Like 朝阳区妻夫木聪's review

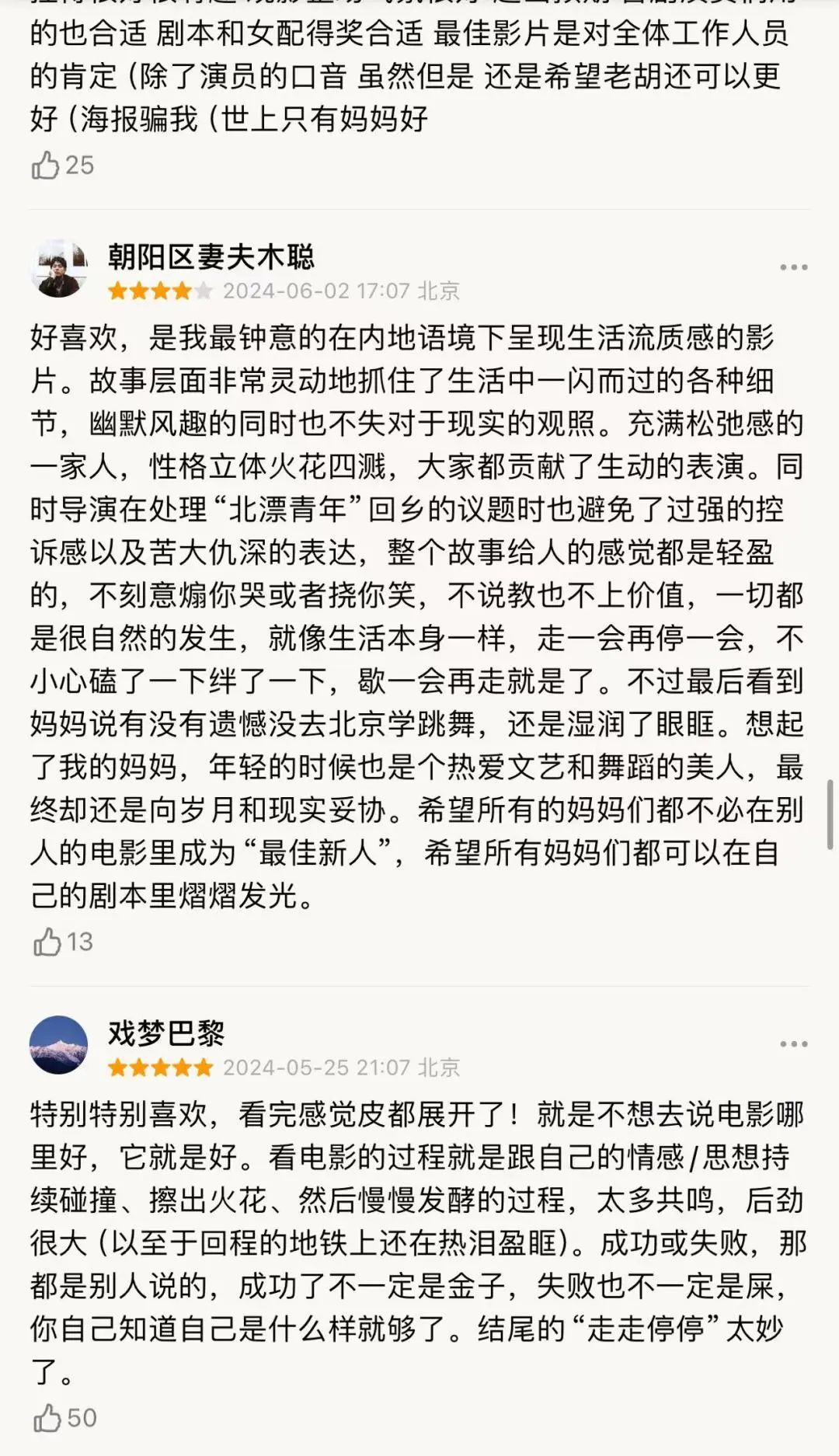click(48, 942)
